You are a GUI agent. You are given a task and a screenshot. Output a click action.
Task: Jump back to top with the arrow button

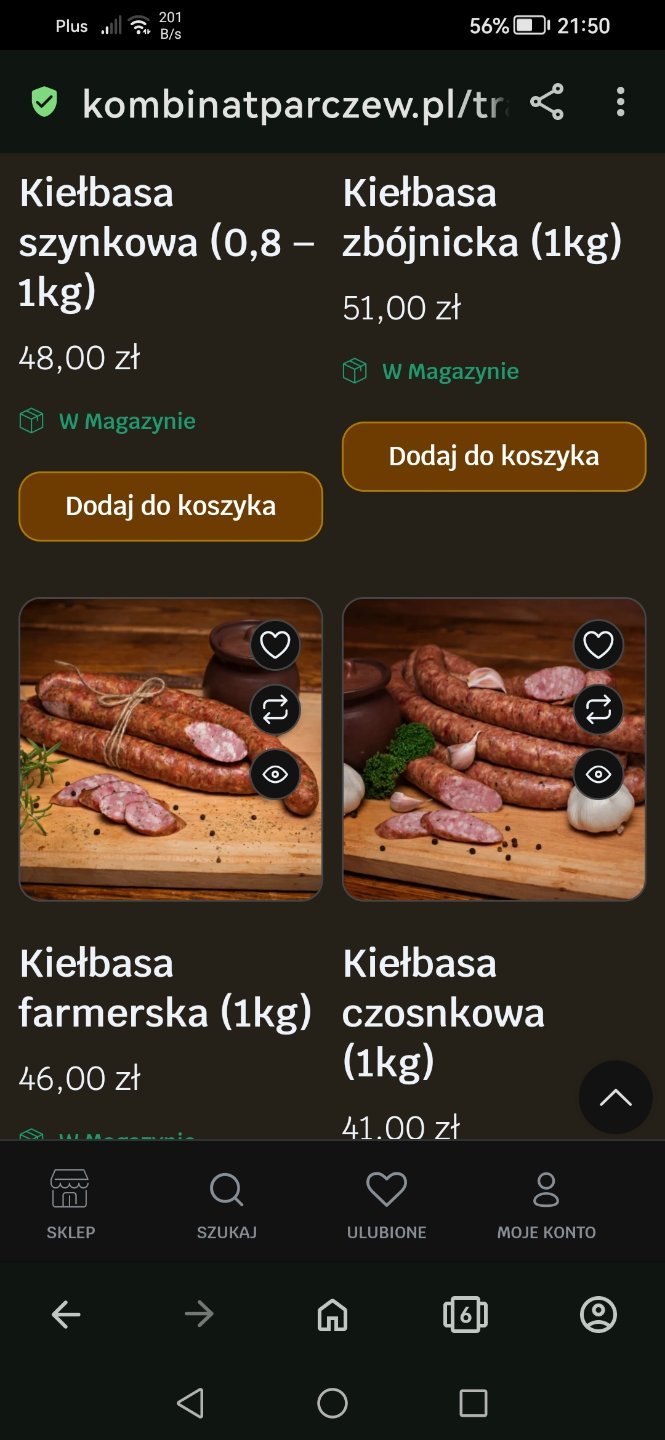(615, 1097)
